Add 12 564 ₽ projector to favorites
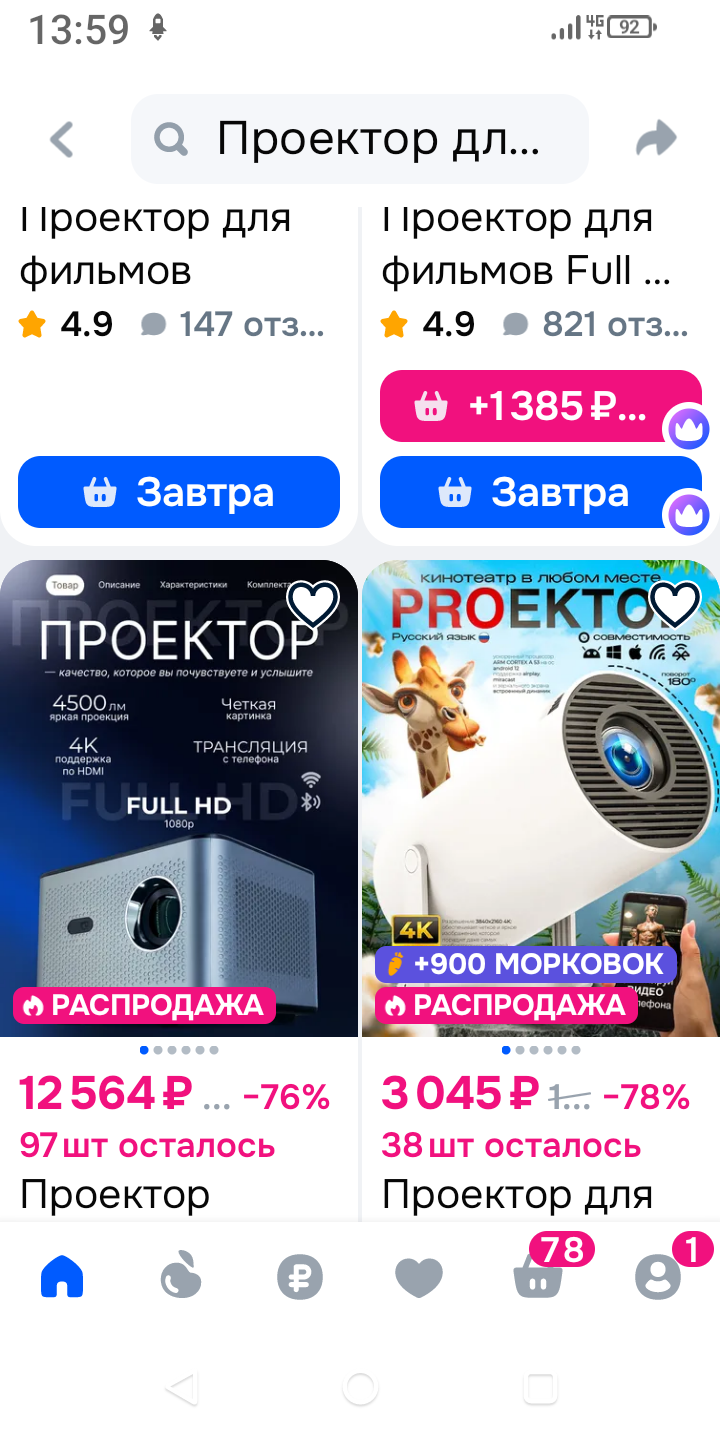The height and width of the screenshot is (1440, 720). [x=313, y=605]
